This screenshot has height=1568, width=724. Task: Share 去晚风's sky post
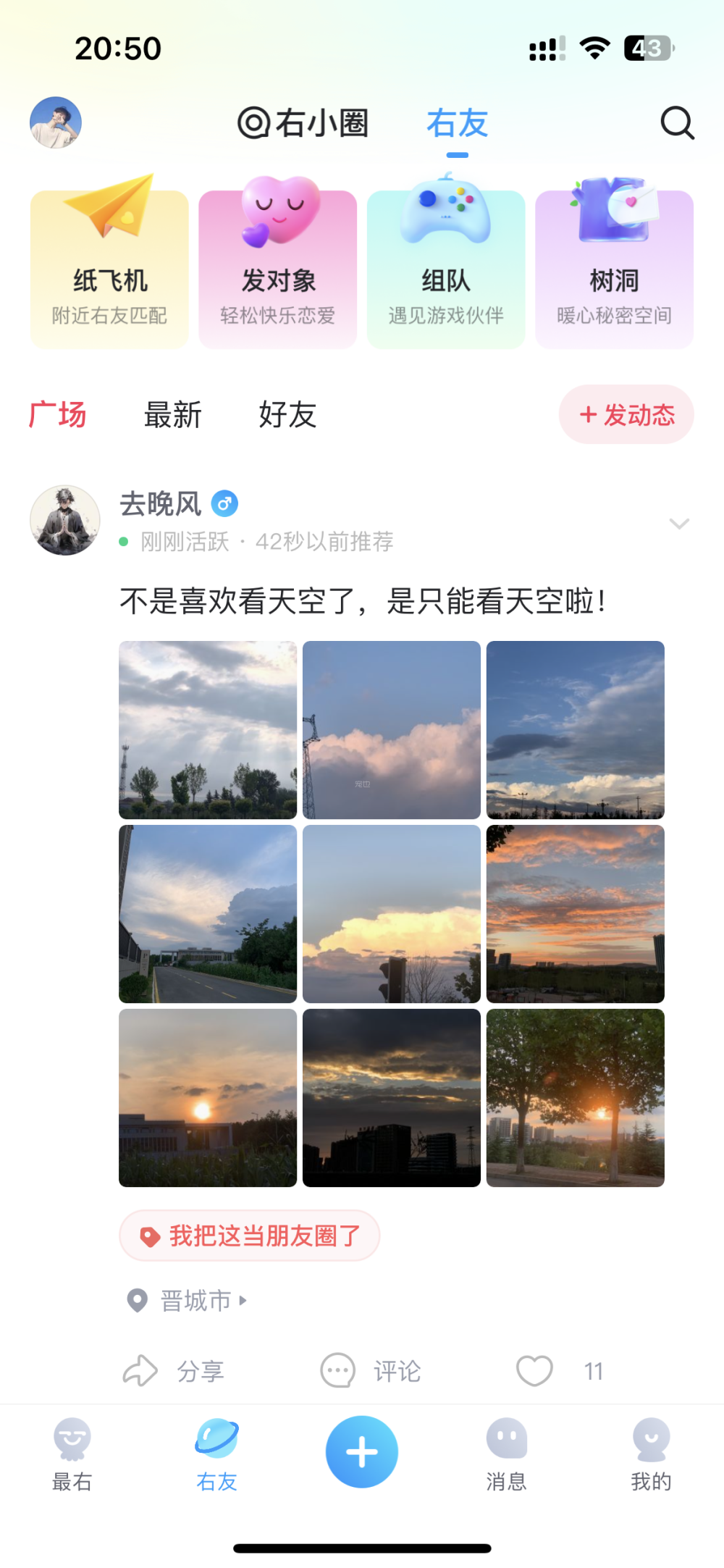pyautogui.click(x=174, y=1371)
